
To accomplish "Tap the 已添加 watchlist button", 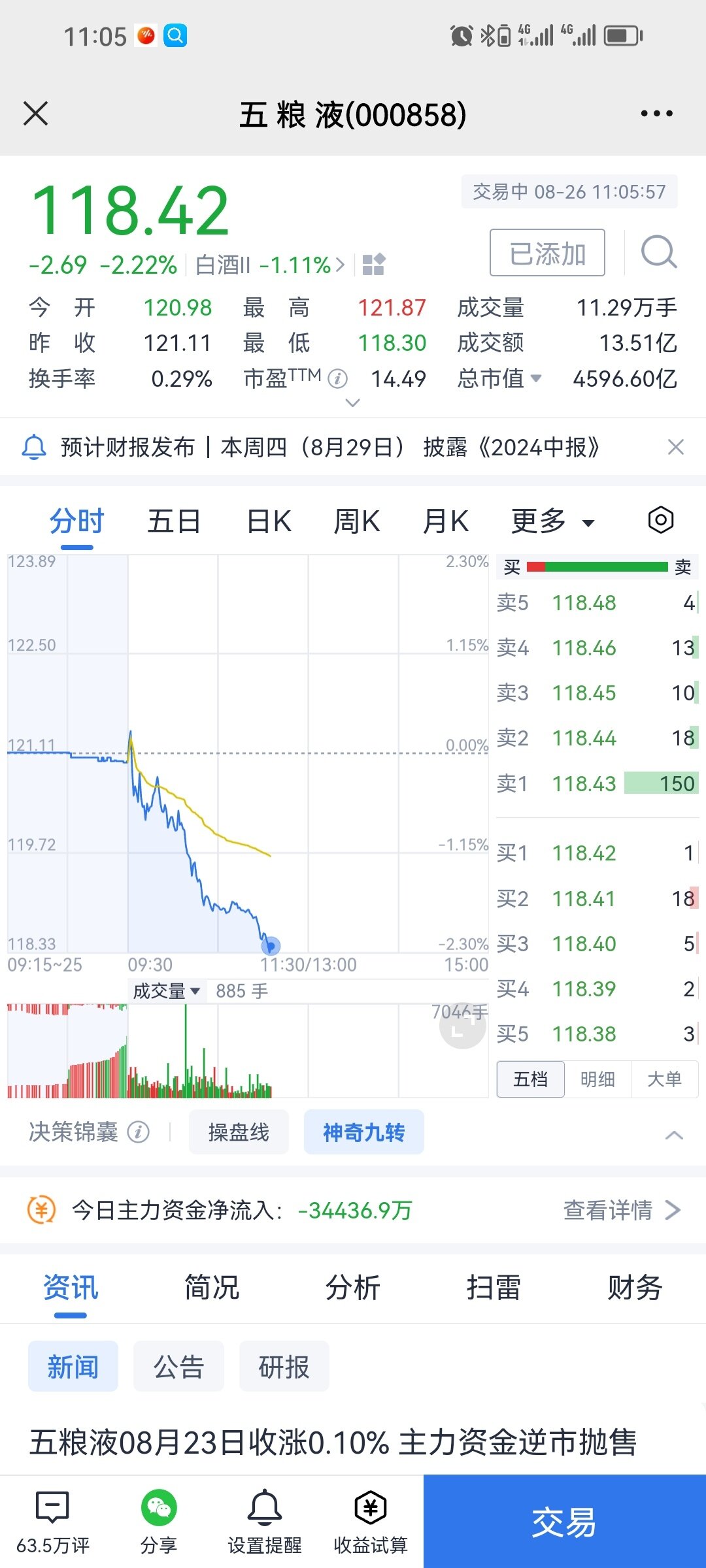I will 547,253.
